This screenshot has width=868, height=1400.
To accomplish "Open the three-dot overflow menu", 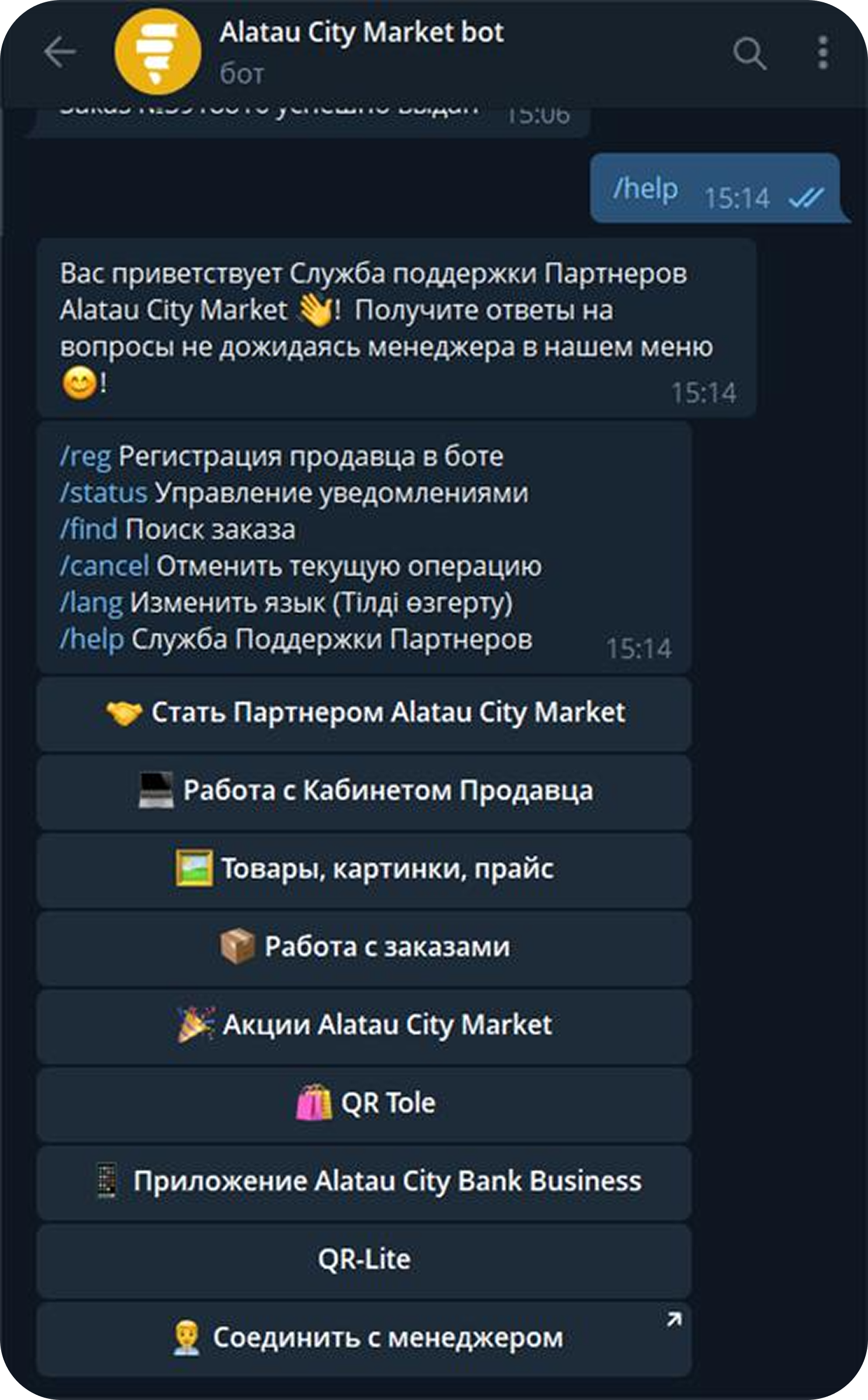I will pyautogui.click(x=822, y=53).
